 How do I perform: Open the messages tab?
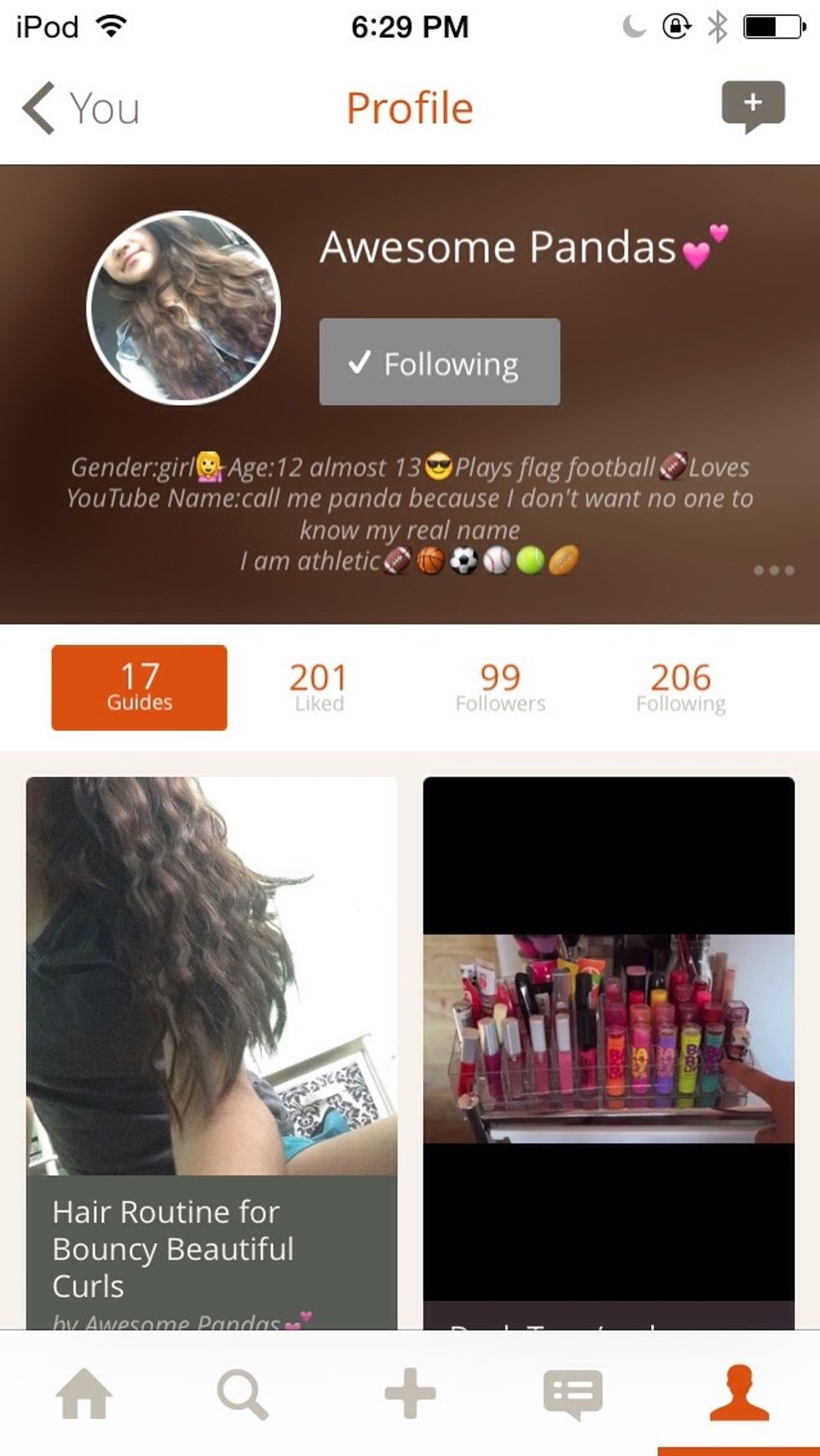[x=572, y=1393]
